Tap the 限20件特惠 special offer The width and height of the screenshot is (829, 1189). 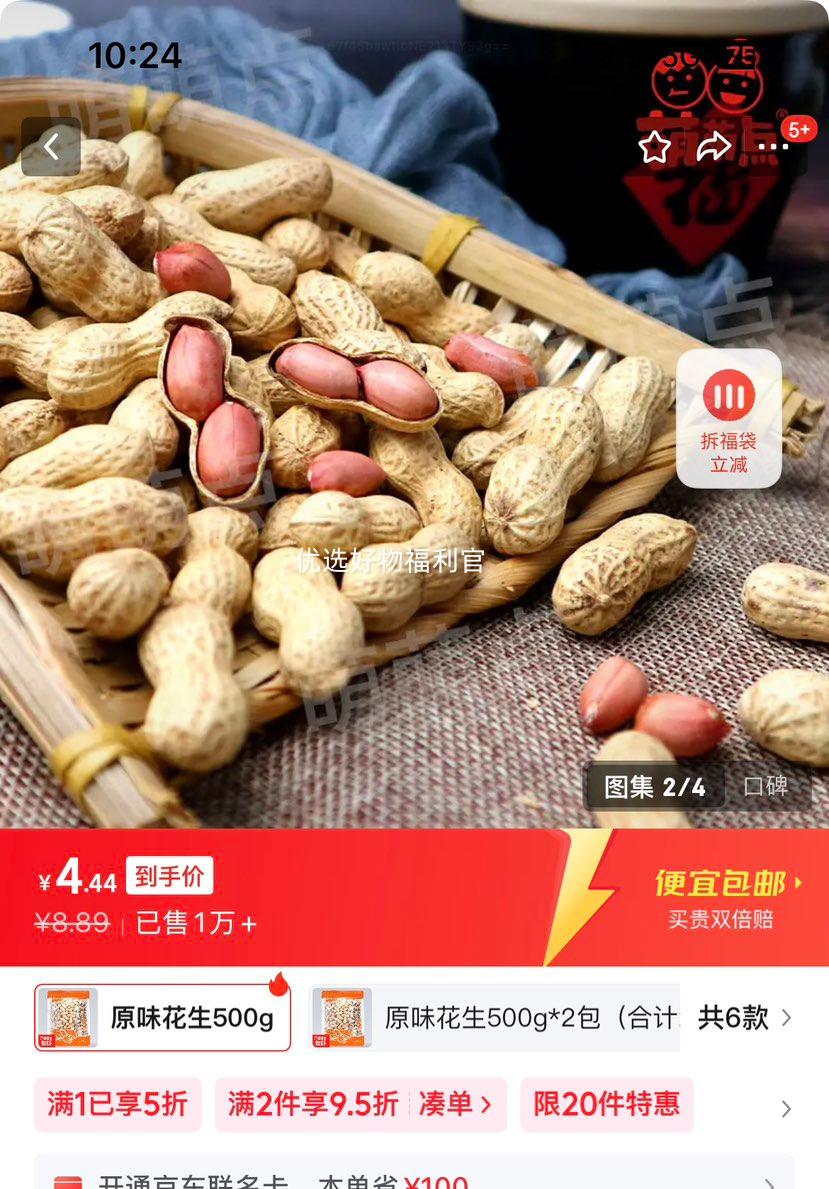point(607,1105)
